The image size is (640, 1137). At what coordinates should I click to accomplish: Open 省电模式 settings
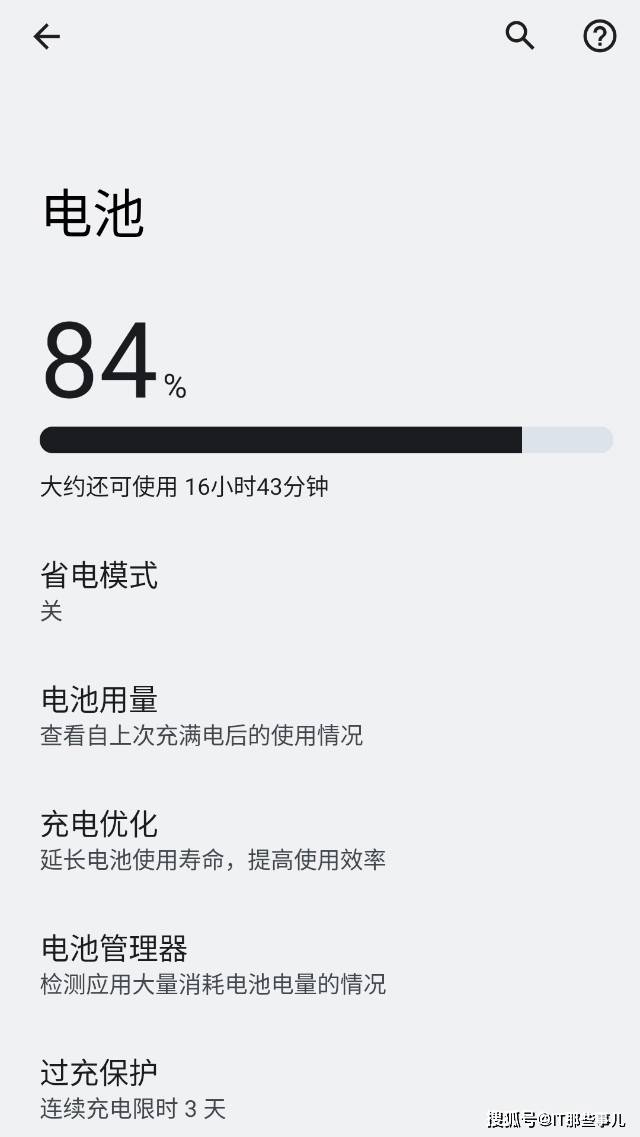(100, 591)
